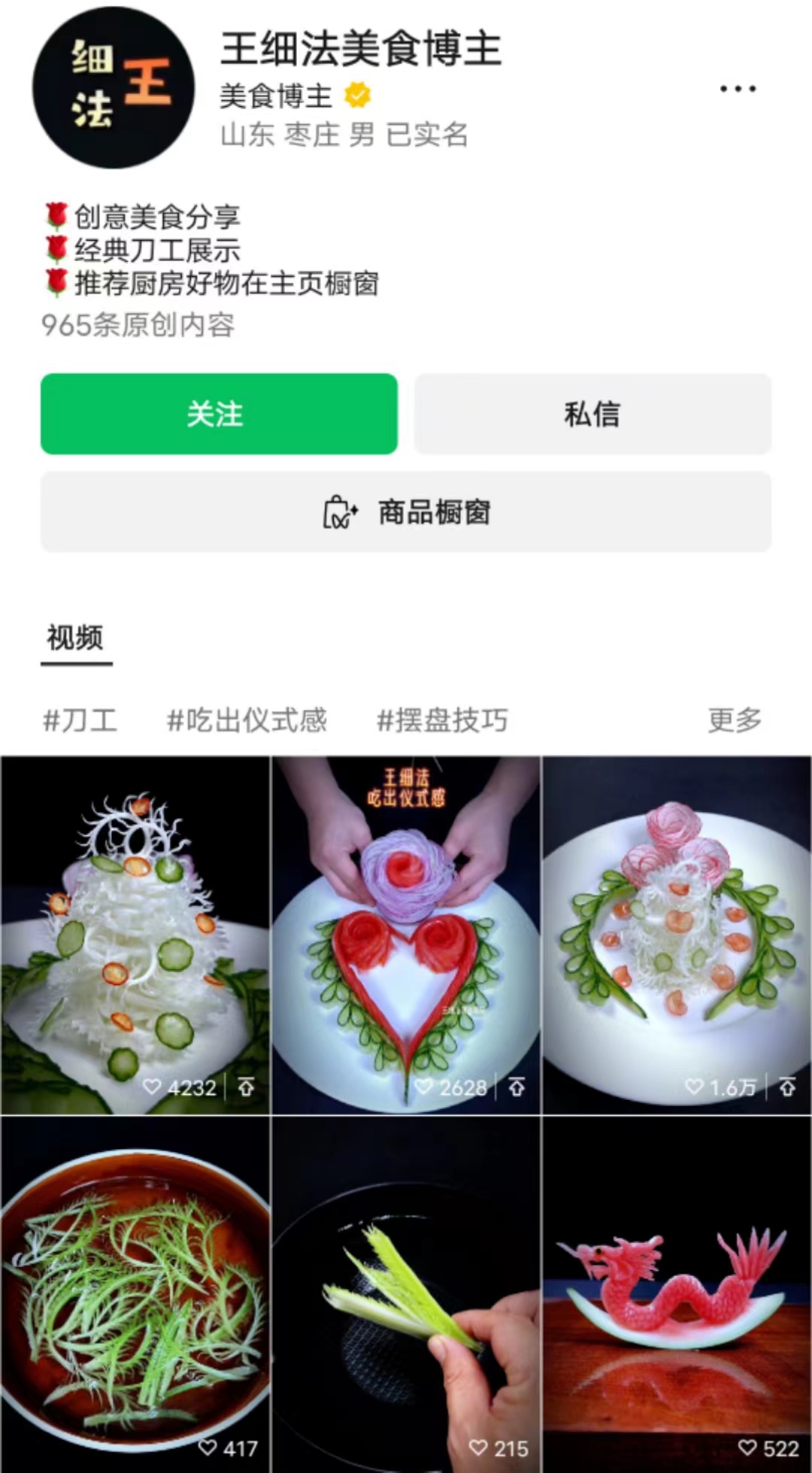Filter videos by #刀工 tag
812x1473 pixels.
click(x=80, y=720)
